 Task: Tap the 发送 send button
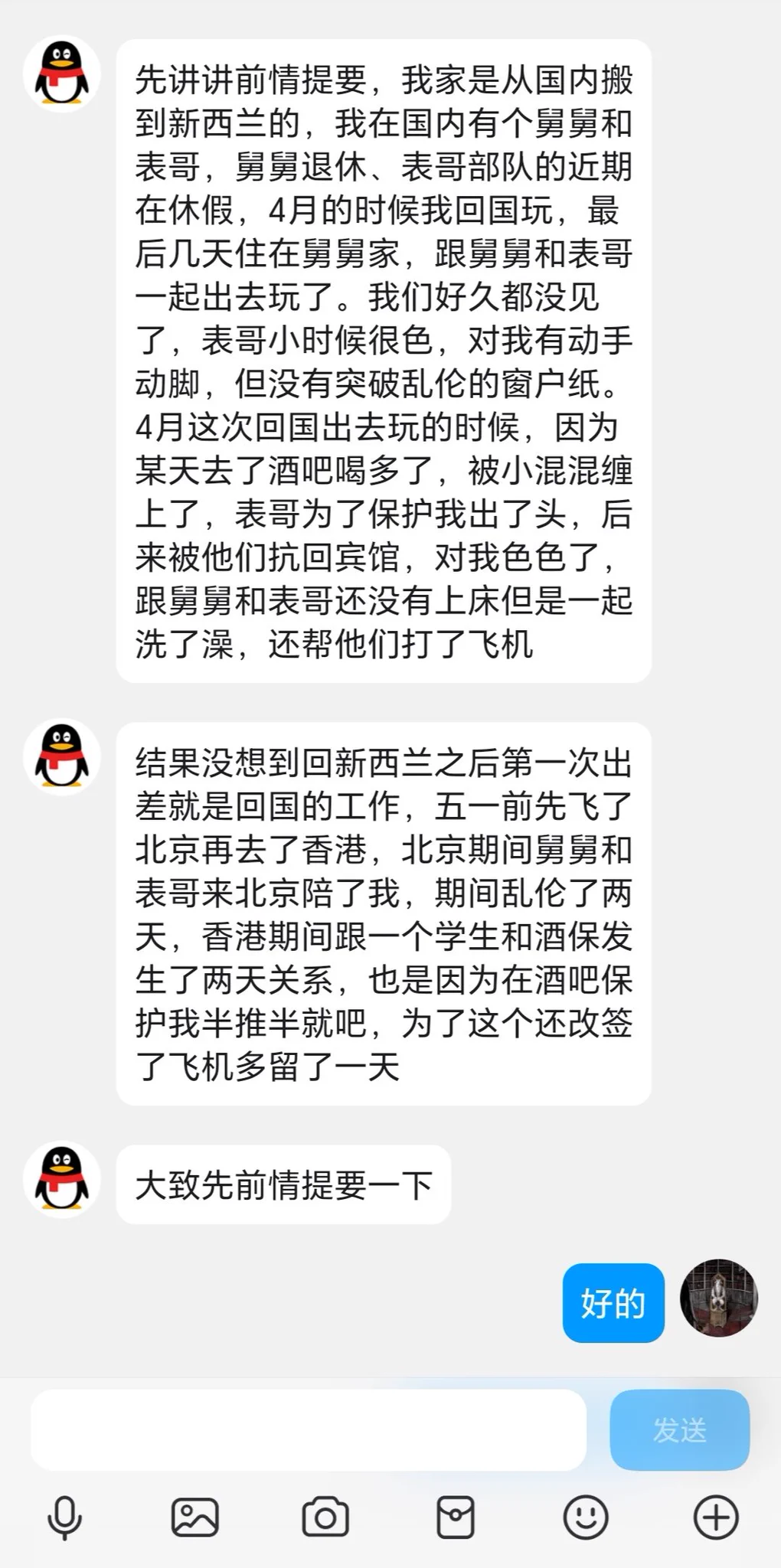point(679,1429)
